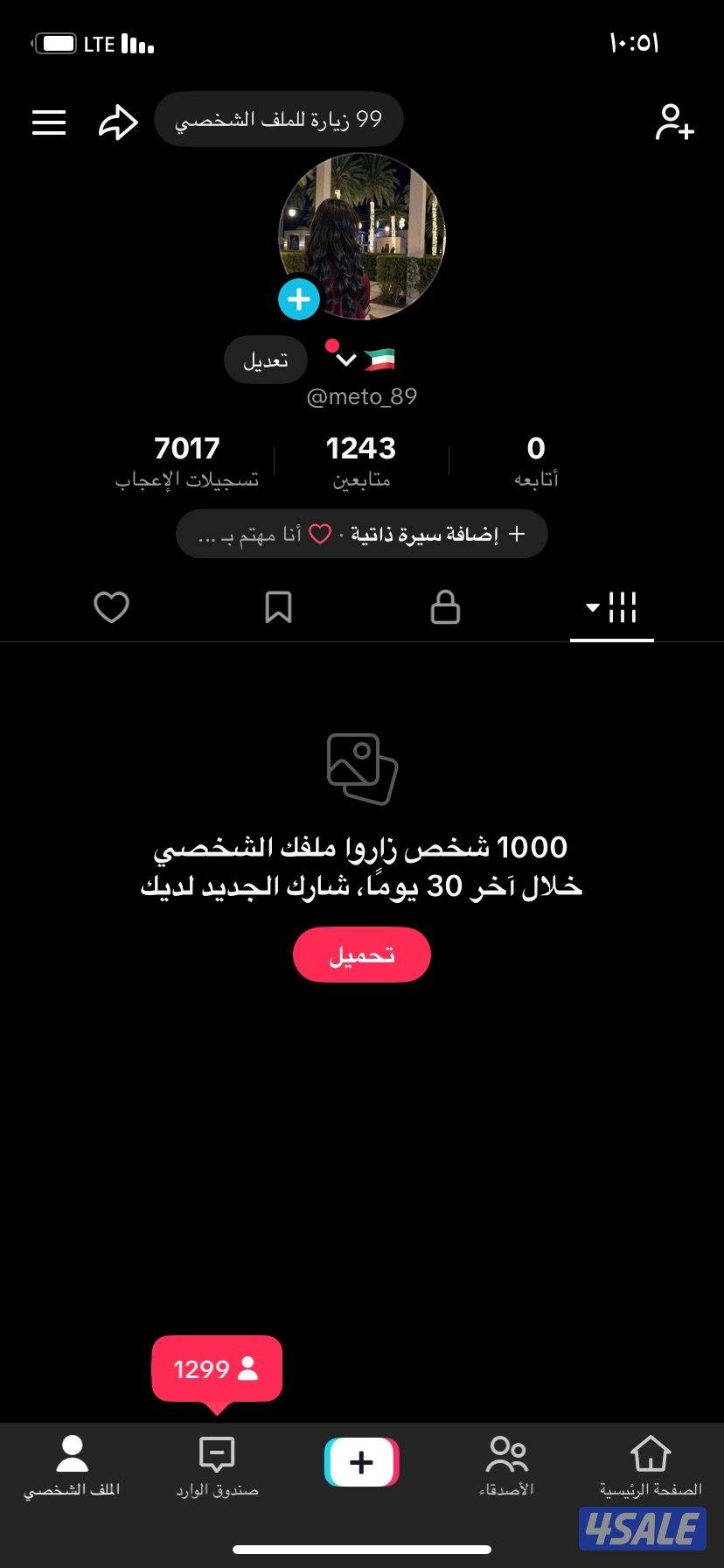Image resolution: width=724 pixels, height=1568 pixels.
Task: Tap the TikTok create video plus icon
Action: point(361,1459)
